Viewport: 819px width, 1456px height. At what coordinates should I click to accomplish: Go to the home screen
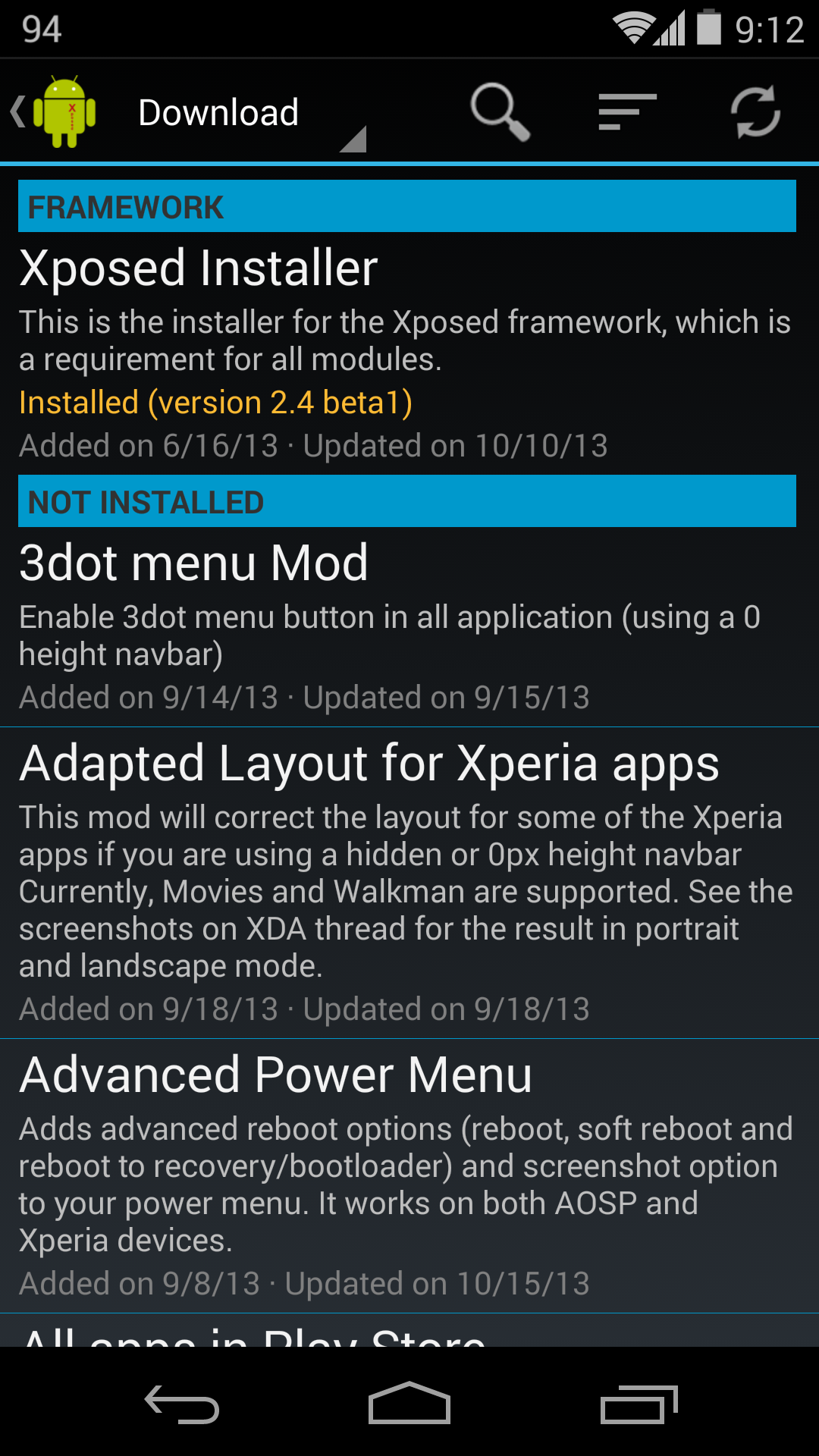(409, 1404)
